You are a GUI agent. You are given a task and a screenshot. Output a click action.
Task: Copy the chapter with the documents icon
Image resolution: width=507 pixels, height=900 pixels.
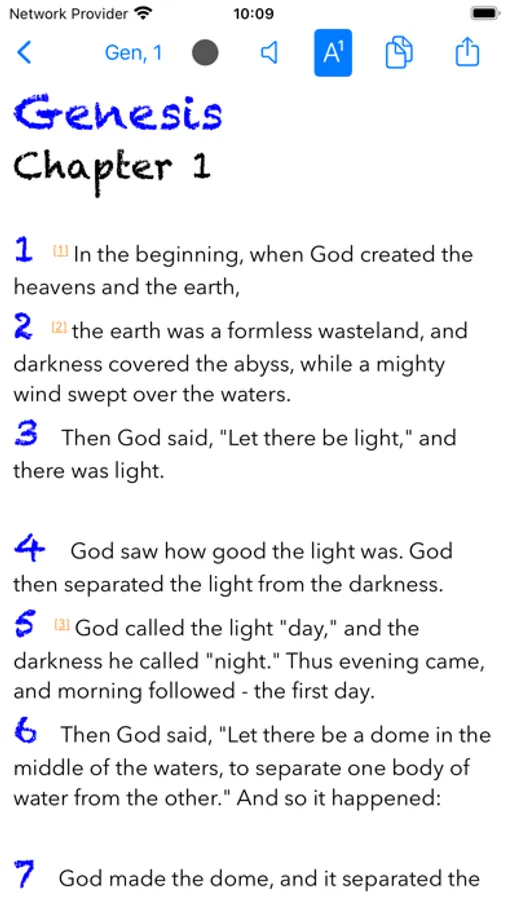tap(399, 53)
